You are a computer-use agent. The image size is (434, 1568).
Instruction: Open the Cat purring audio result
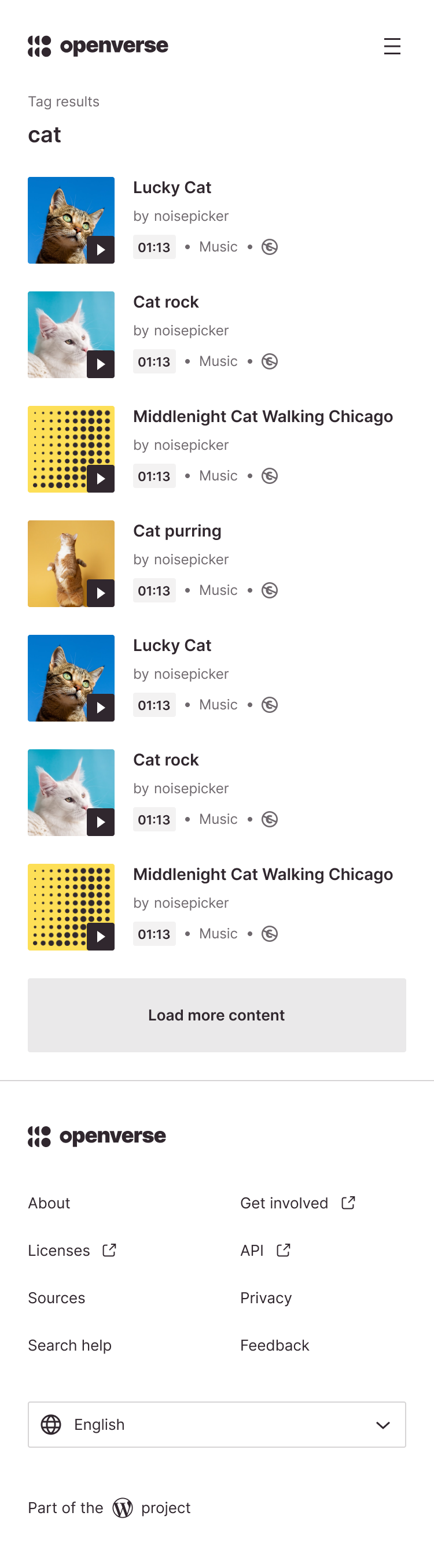point(178,531)
